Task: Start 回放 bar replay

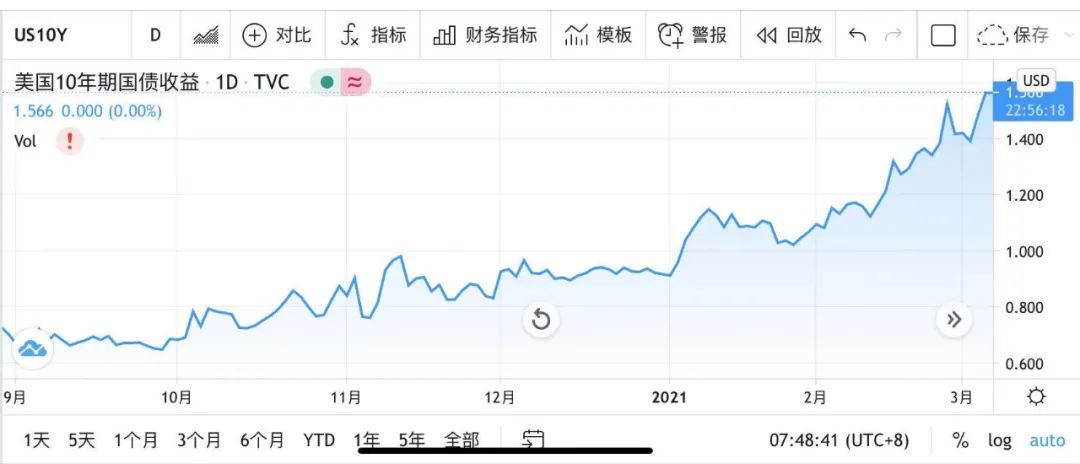Action: [x=788, y=35]
